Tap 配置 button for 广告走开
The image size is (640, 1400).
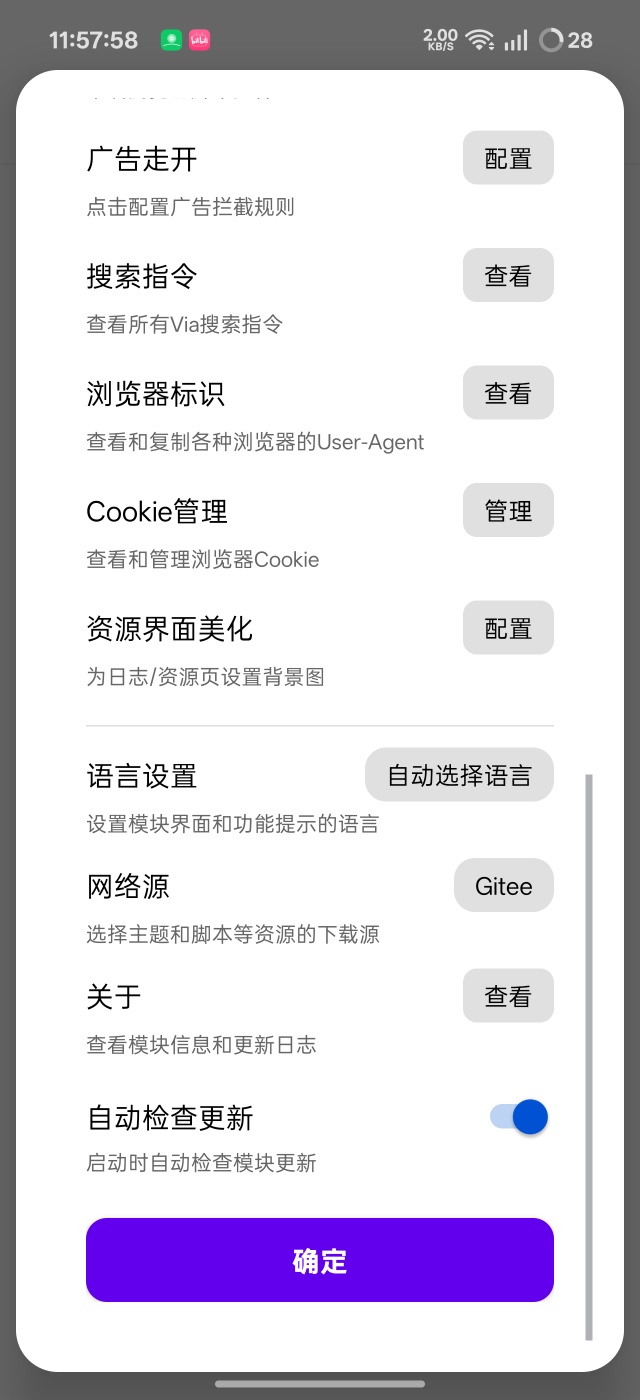coord(508,158)
